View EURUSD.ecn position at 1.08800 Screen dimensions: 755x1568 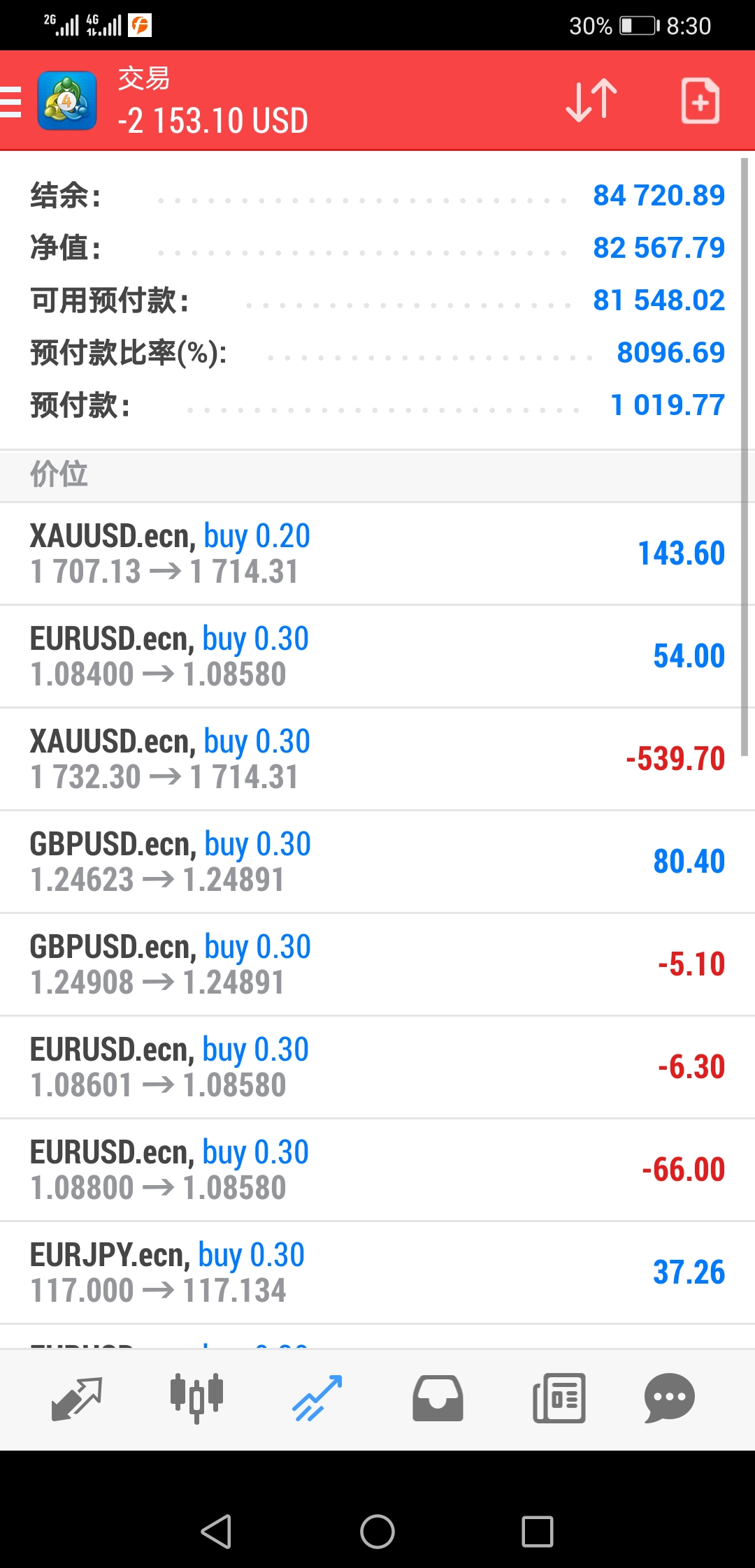[377, 1170]
